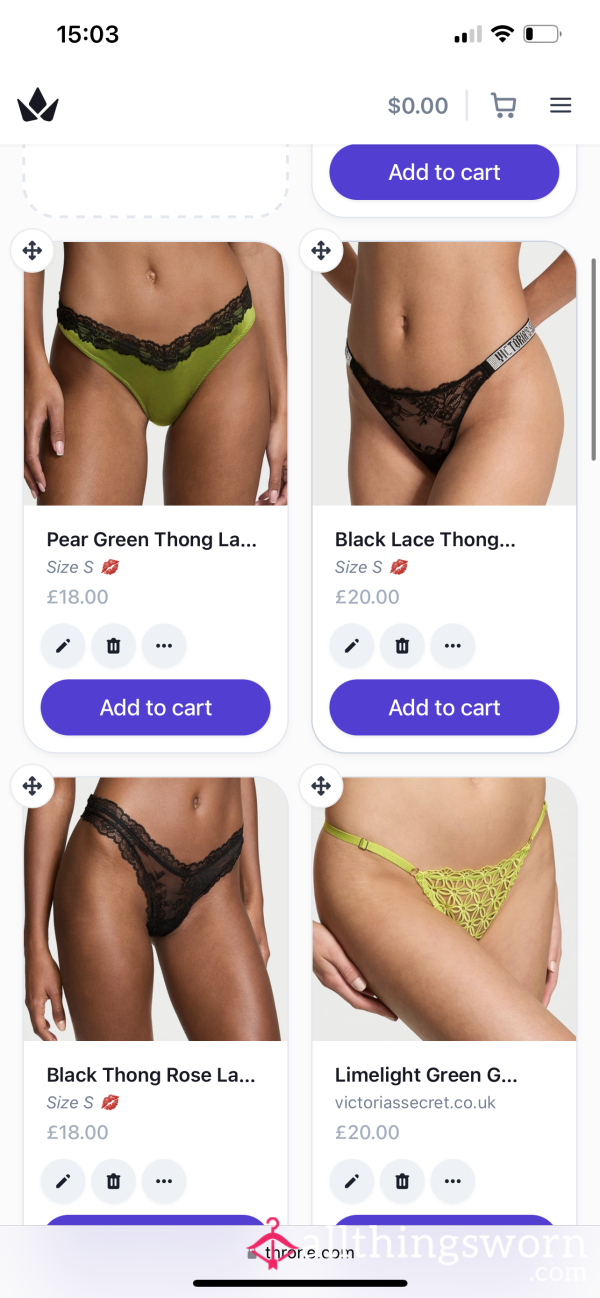600x1298 pixels.
Task: Edit the Black Lace Thong item
Action: tap(352, 646)
